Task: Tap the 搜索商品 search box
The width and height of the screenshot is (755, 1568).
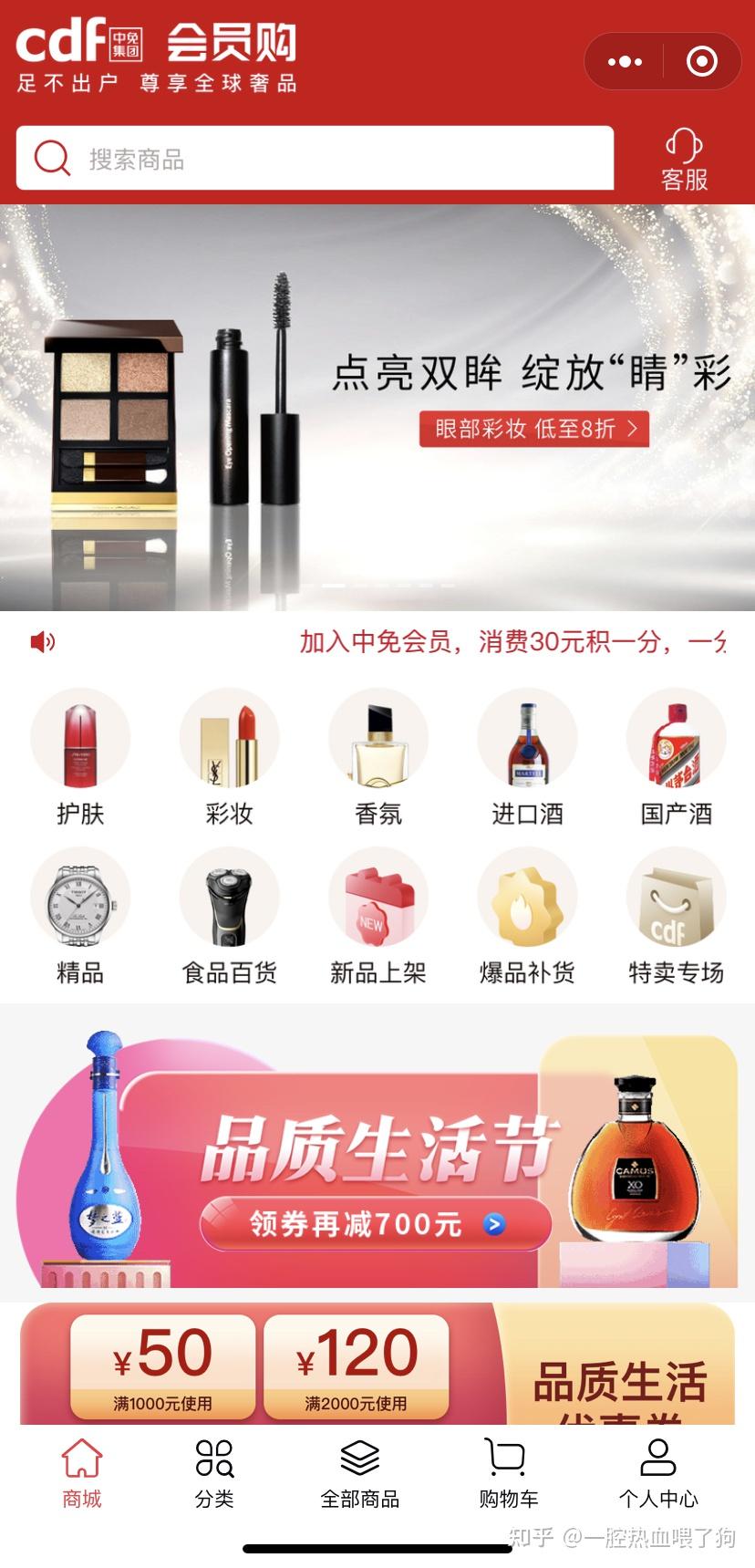Action: [315, 159]
